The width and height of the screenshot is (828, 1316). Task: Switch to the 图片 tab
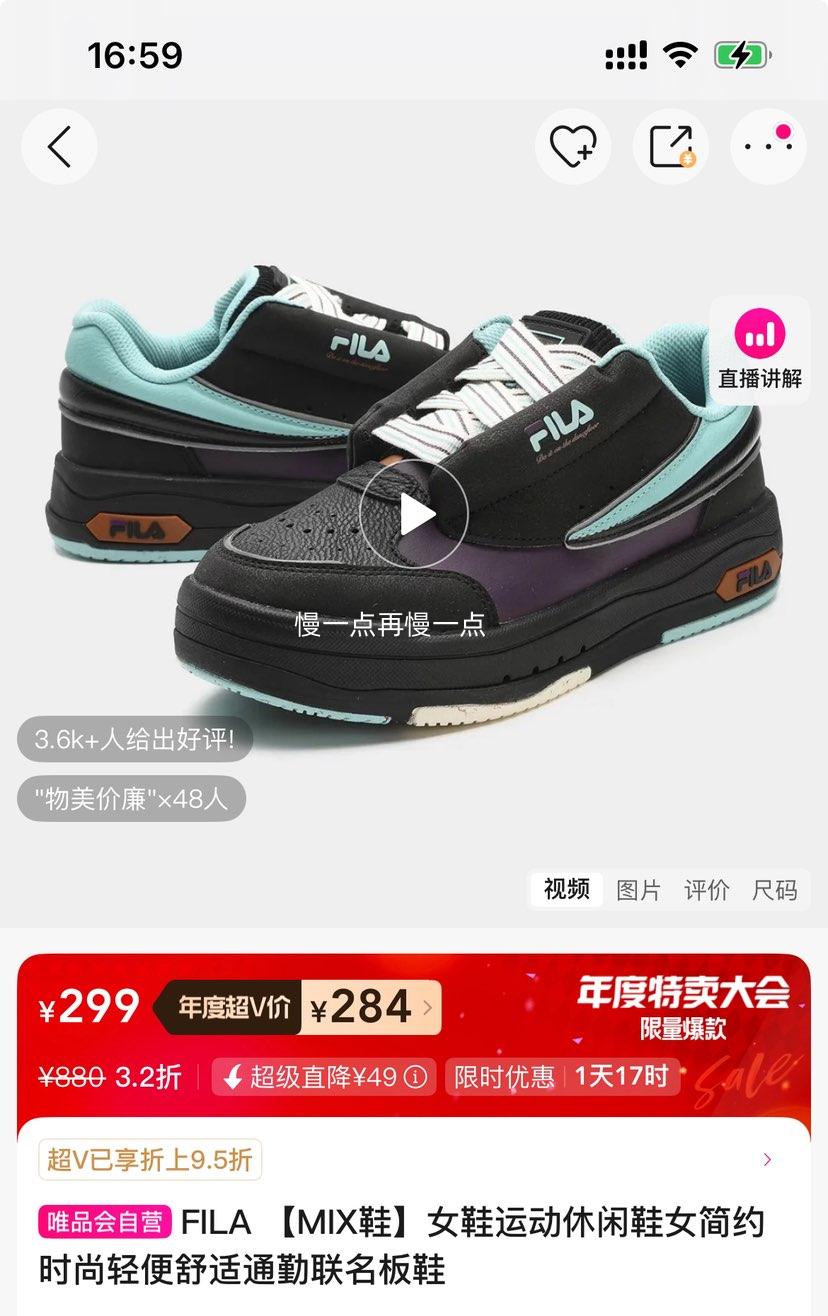pos(638,888)
